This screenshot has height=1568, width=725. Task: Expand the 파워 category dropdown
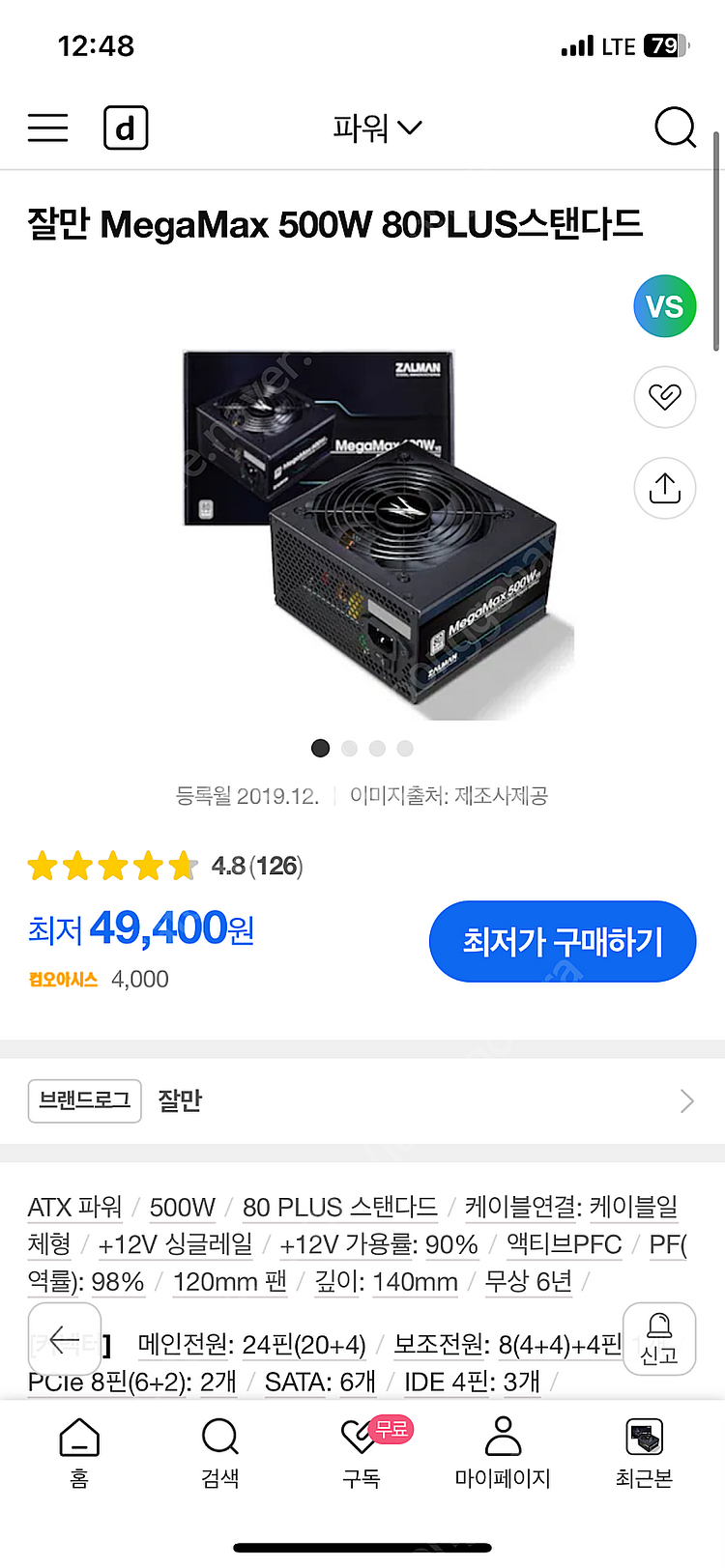coord(377,128)
